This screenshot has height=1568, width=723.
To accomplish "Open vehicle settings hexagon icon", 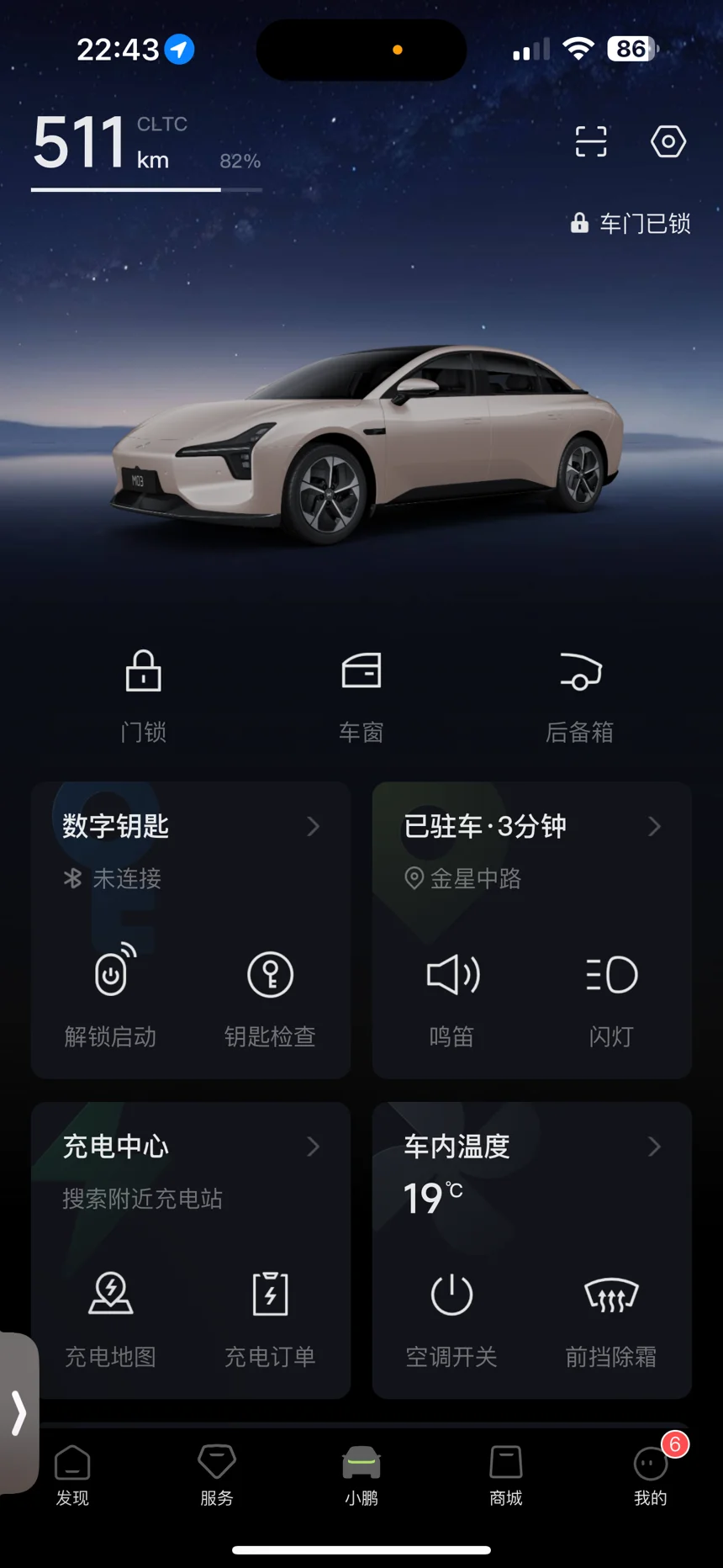I will (x=668, y=141).
